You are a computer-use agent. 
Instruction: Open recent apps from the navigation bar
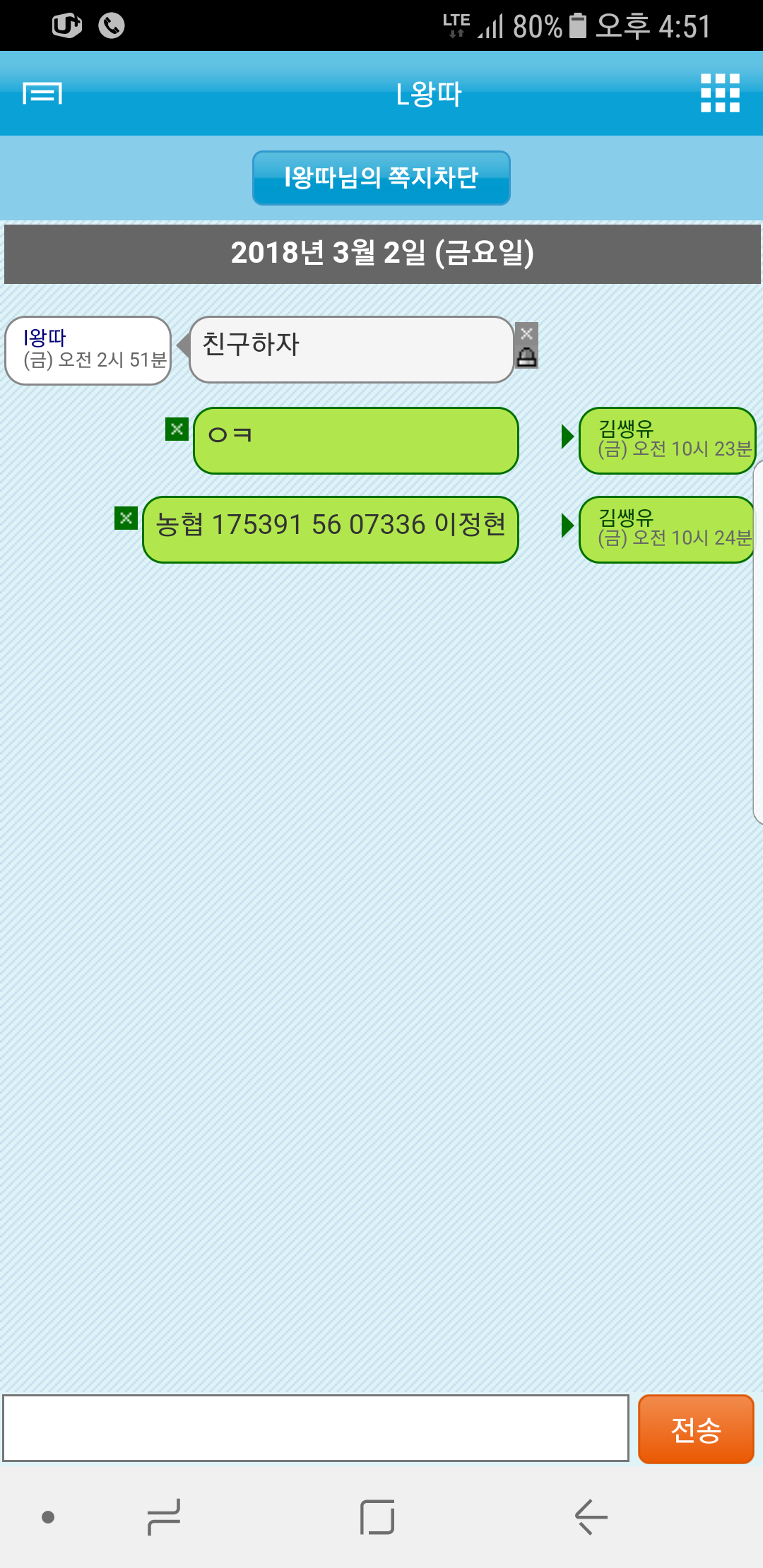[x=164, y=1516]
